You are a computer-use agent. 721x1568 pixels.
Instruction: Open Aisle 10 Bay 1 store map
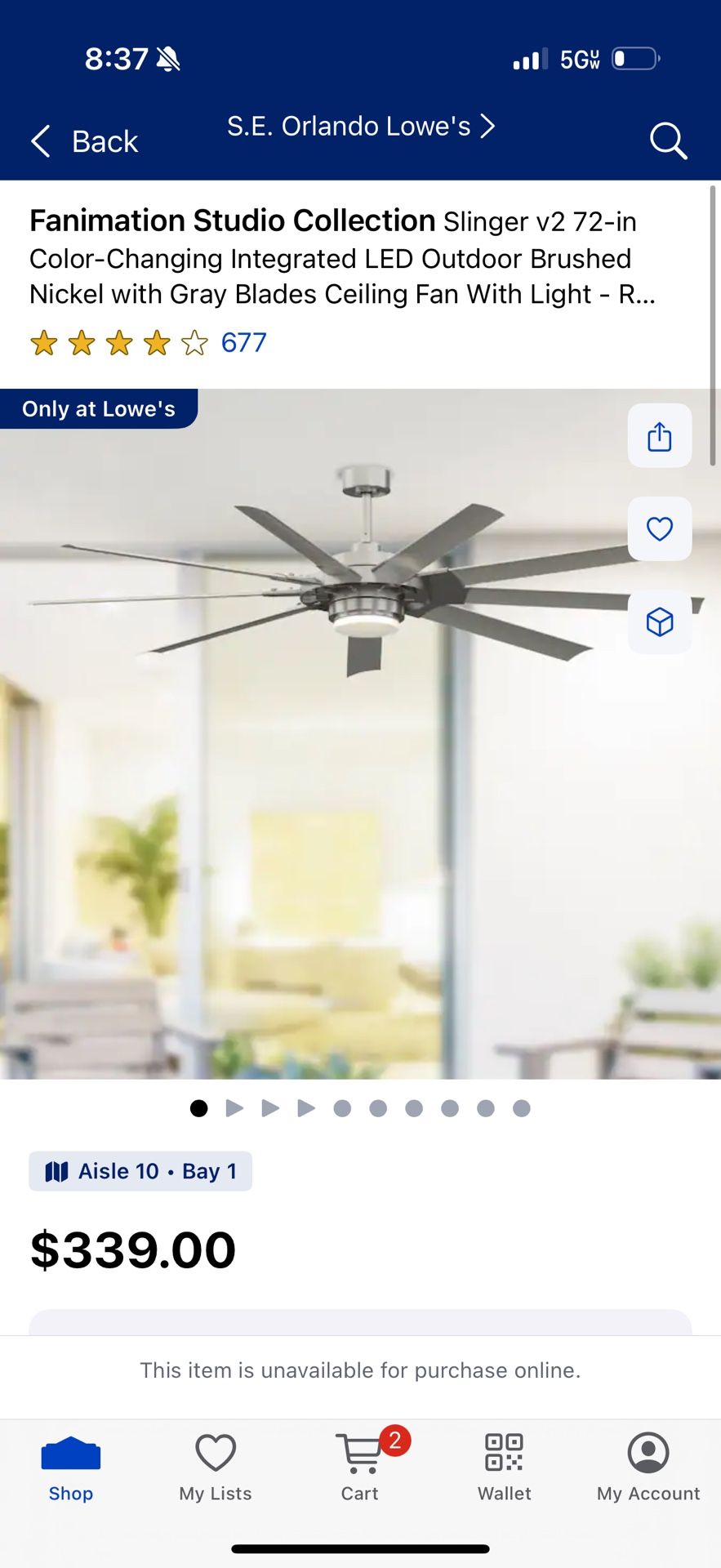click(140, 1171)
